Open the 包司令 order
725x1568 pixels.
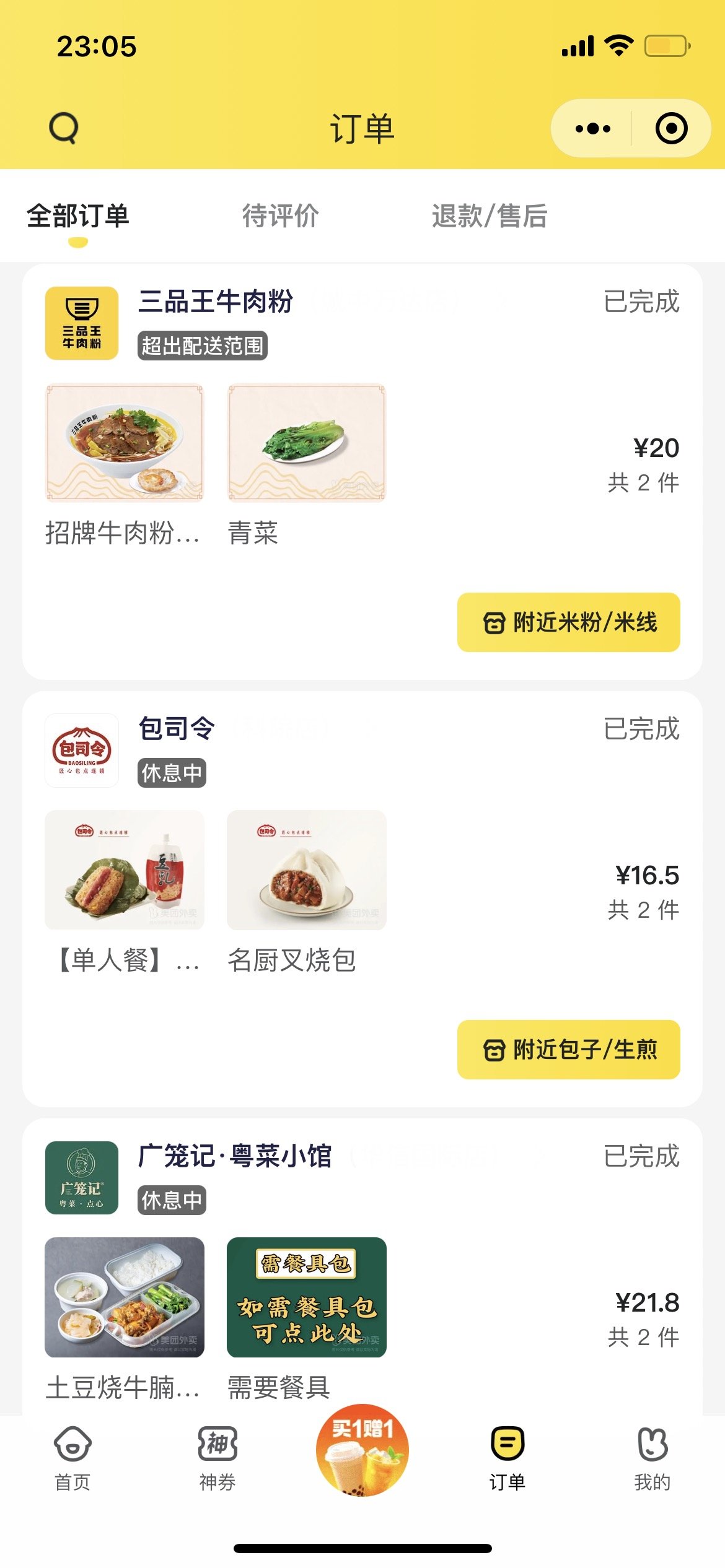pyautogui.click(x=177, y=728)
